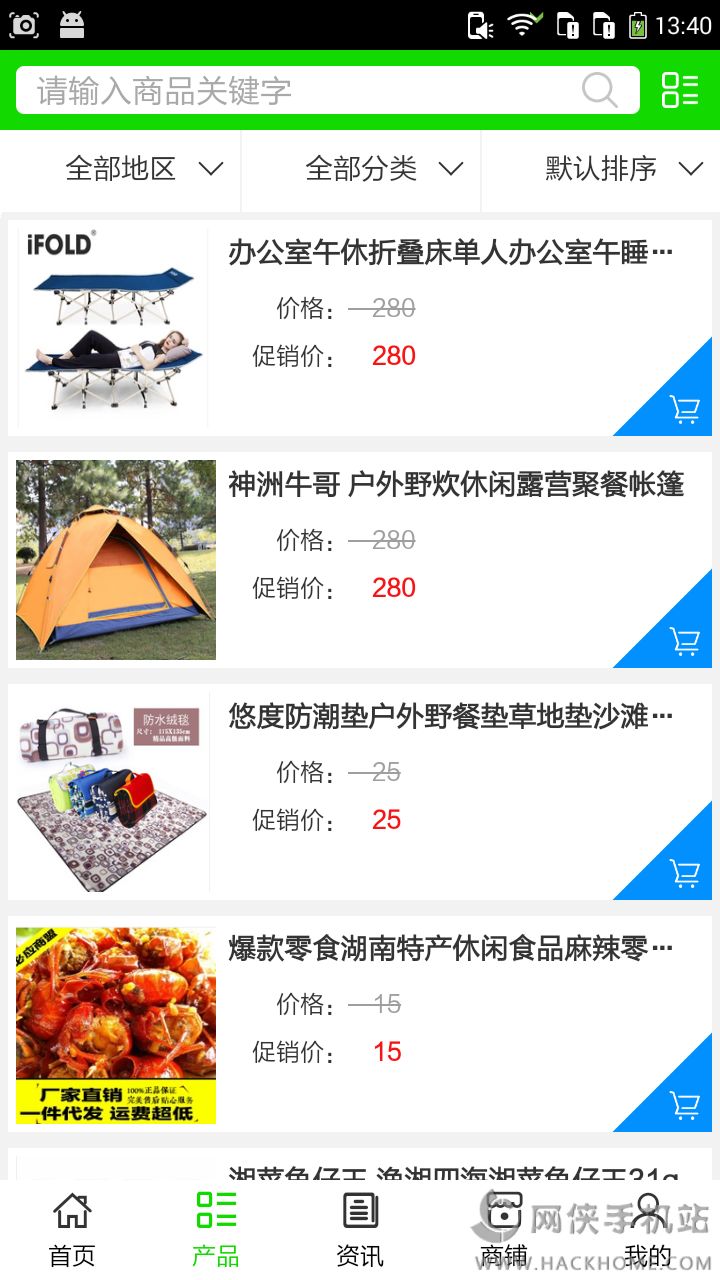The image size is (720, 1280).
Task: Add the 神洲牛哥 tent to cart
Action: tap(684, 641)
